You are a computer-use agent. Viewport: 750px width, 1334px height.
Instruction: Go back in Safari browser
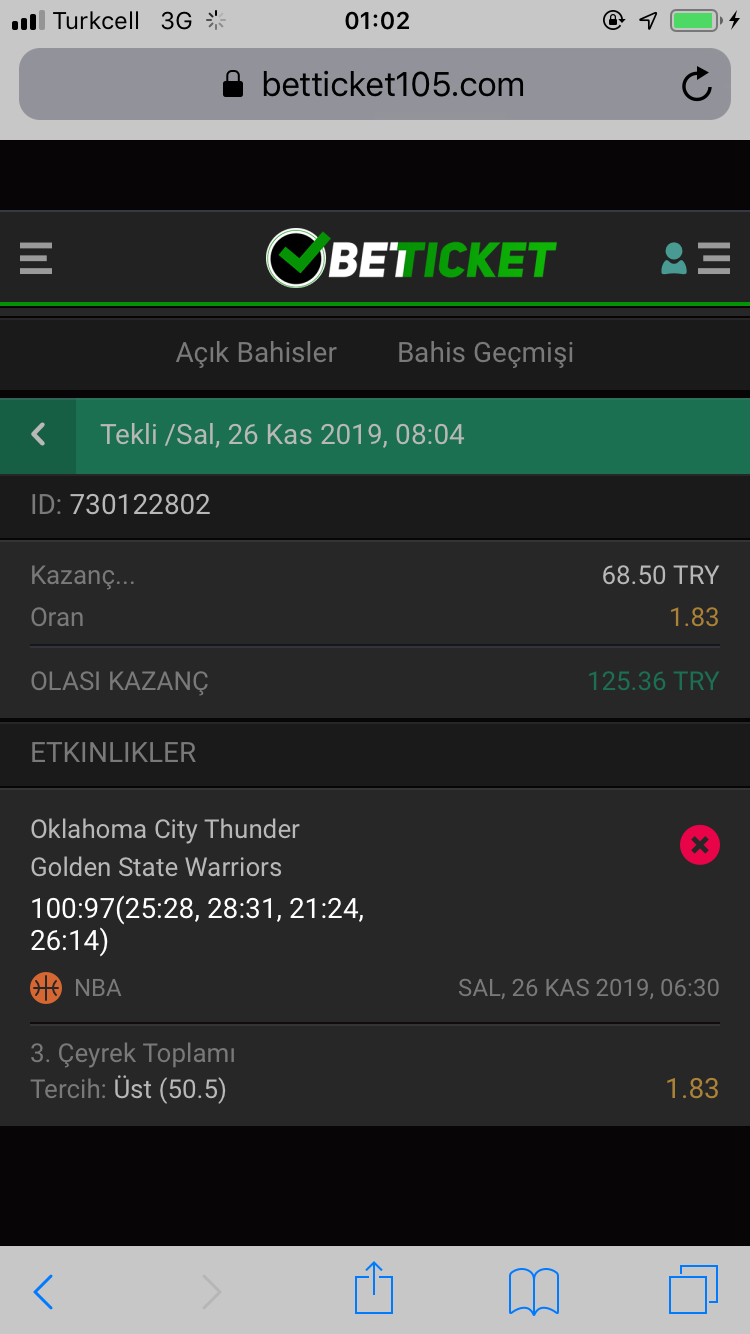point(43,1292)
